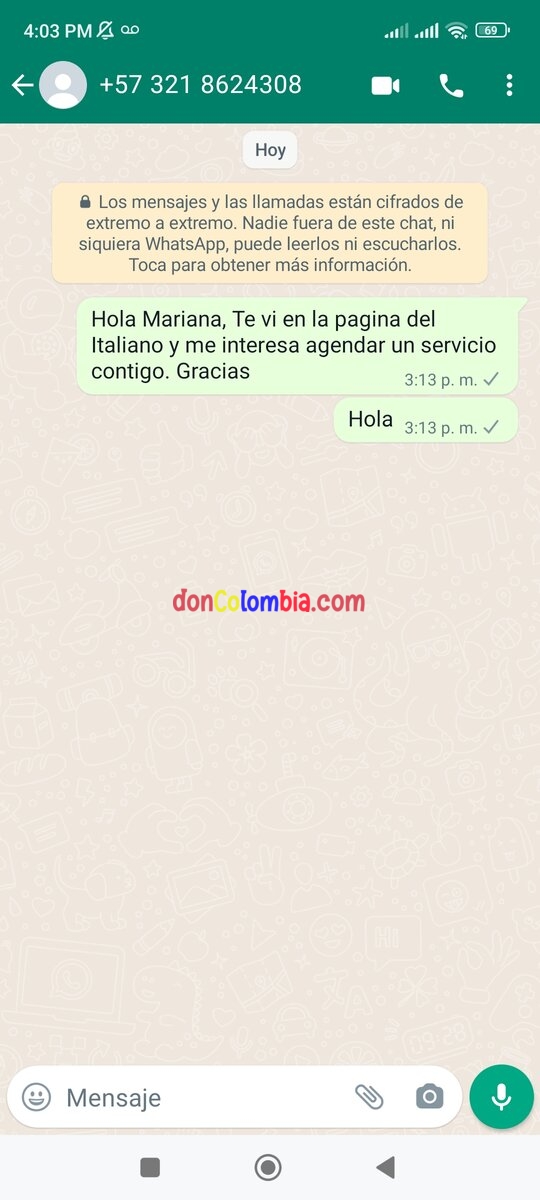Viewport: 540px width, 1200px height.
Task: Tap the system home button
Action: (x=268, y=1167)
